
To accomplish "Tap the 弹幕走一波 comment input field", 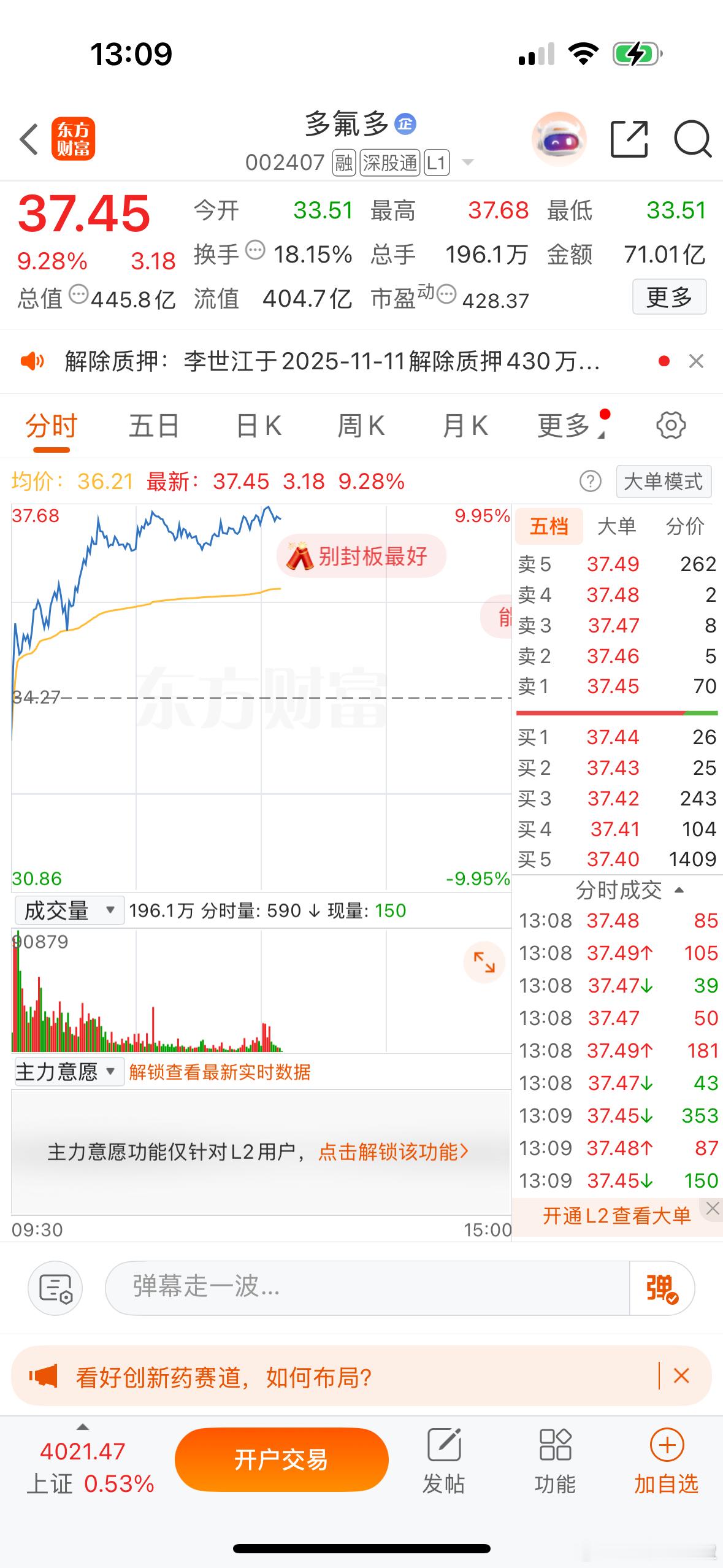I will [x=307, y=1288].
